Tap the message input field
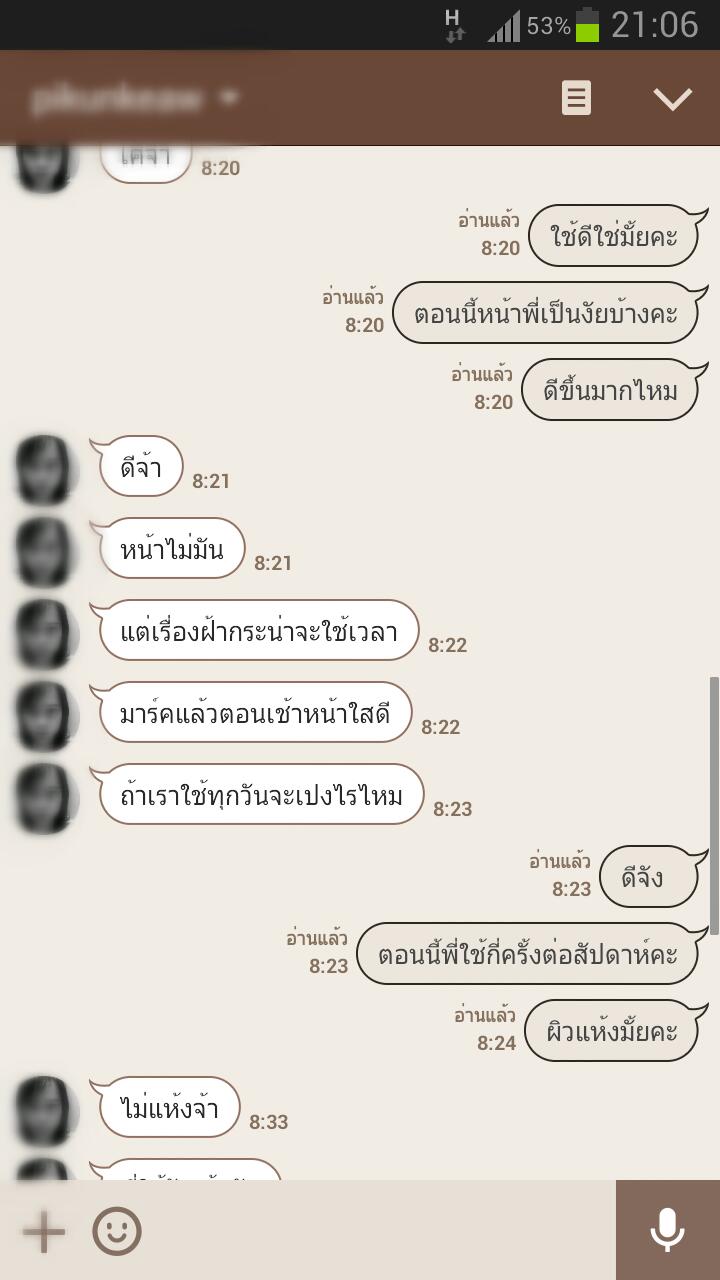 [x=380, y=1231]
